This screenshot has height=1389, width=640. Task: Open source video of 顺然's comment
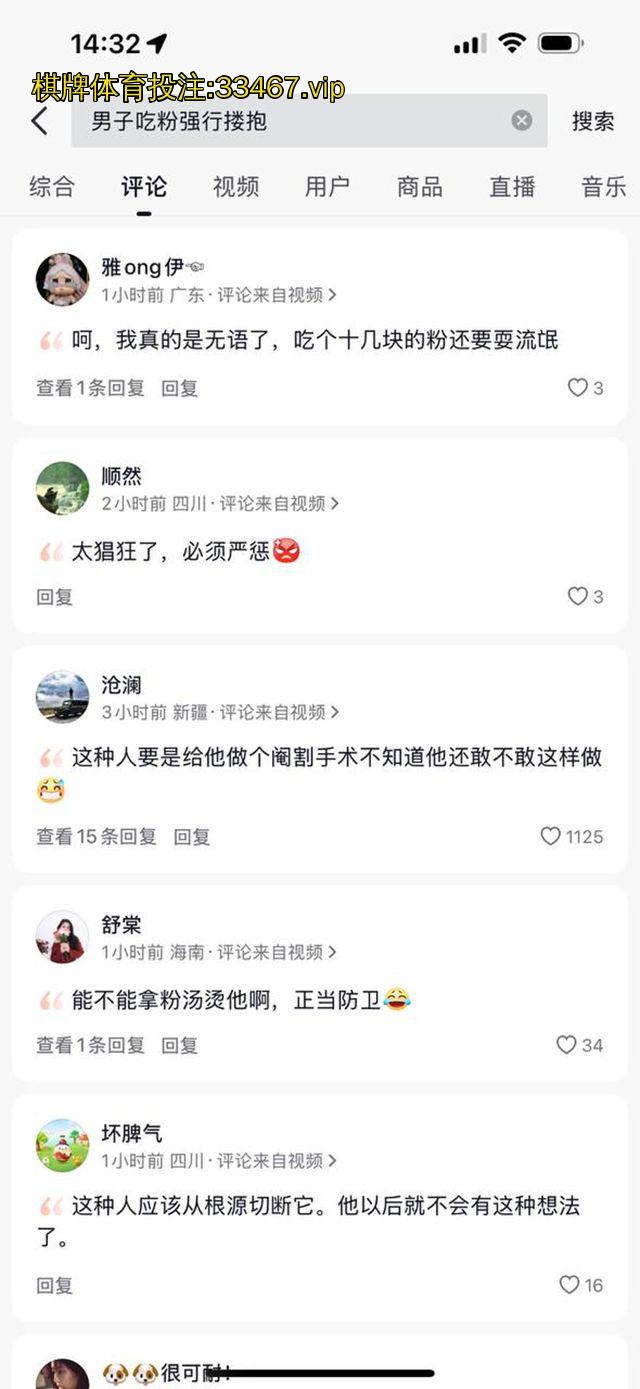[278, 504]
